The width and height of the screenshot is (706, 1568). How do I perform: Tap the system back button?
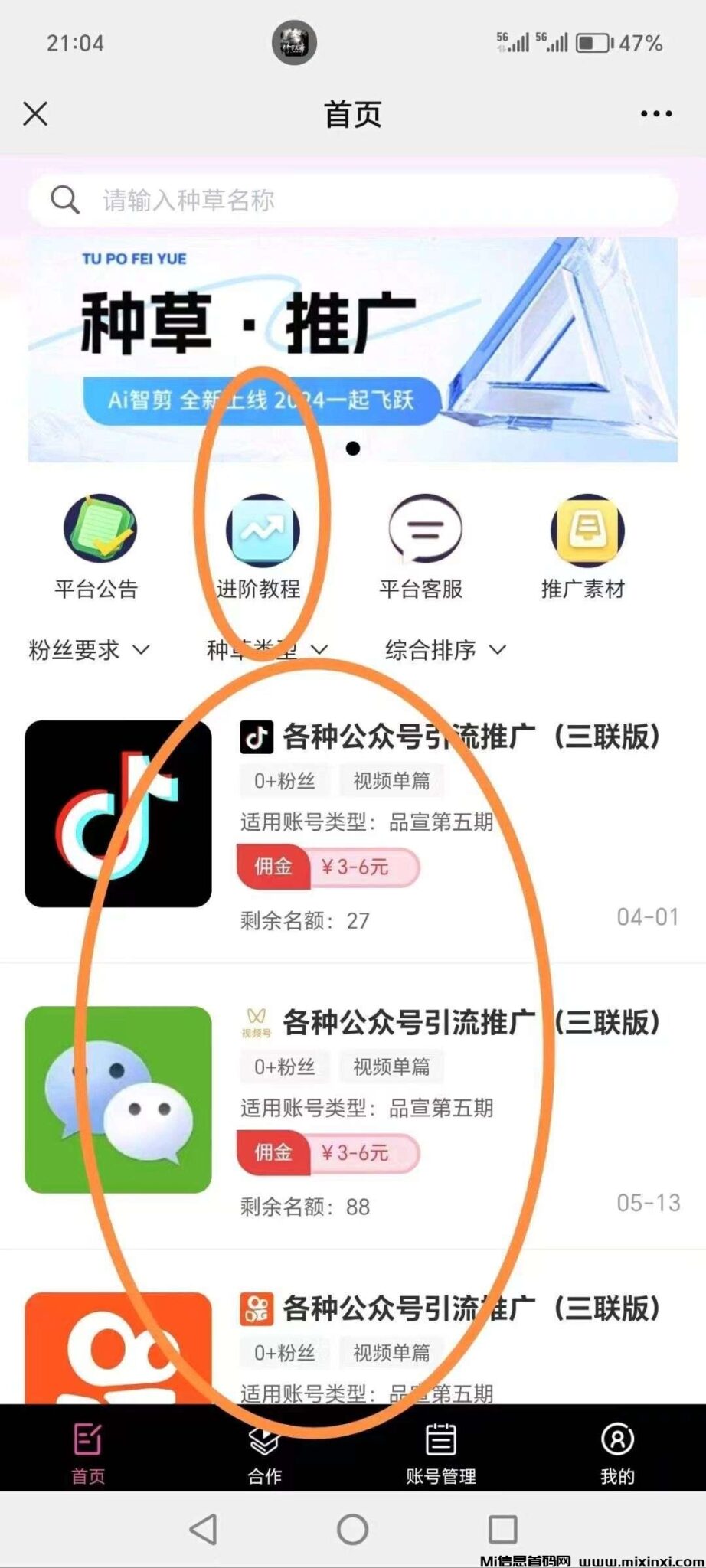[x=203, y=1530]
